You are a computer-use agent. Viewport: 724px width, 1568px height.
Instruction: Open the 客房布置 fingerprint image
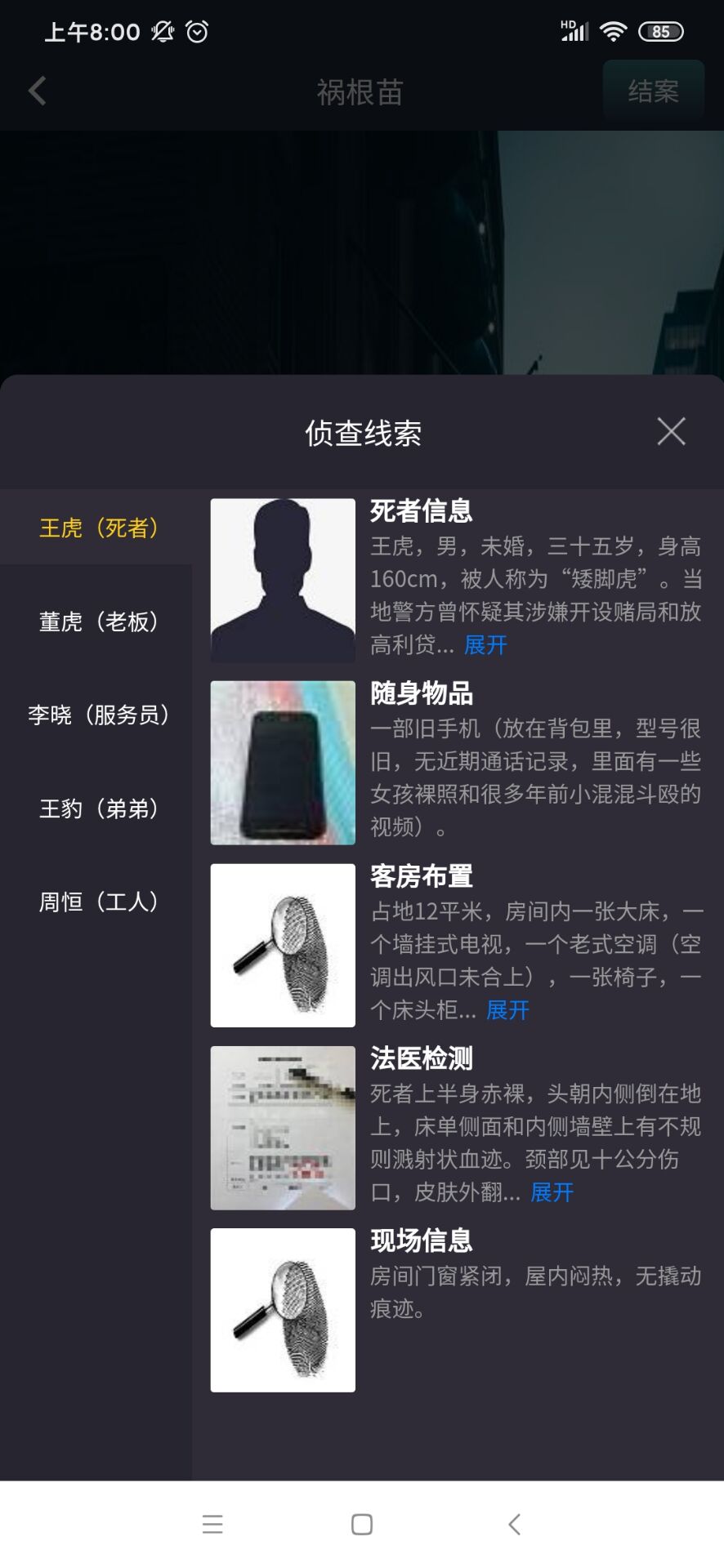pyautogui.click(x=283, y=945)
